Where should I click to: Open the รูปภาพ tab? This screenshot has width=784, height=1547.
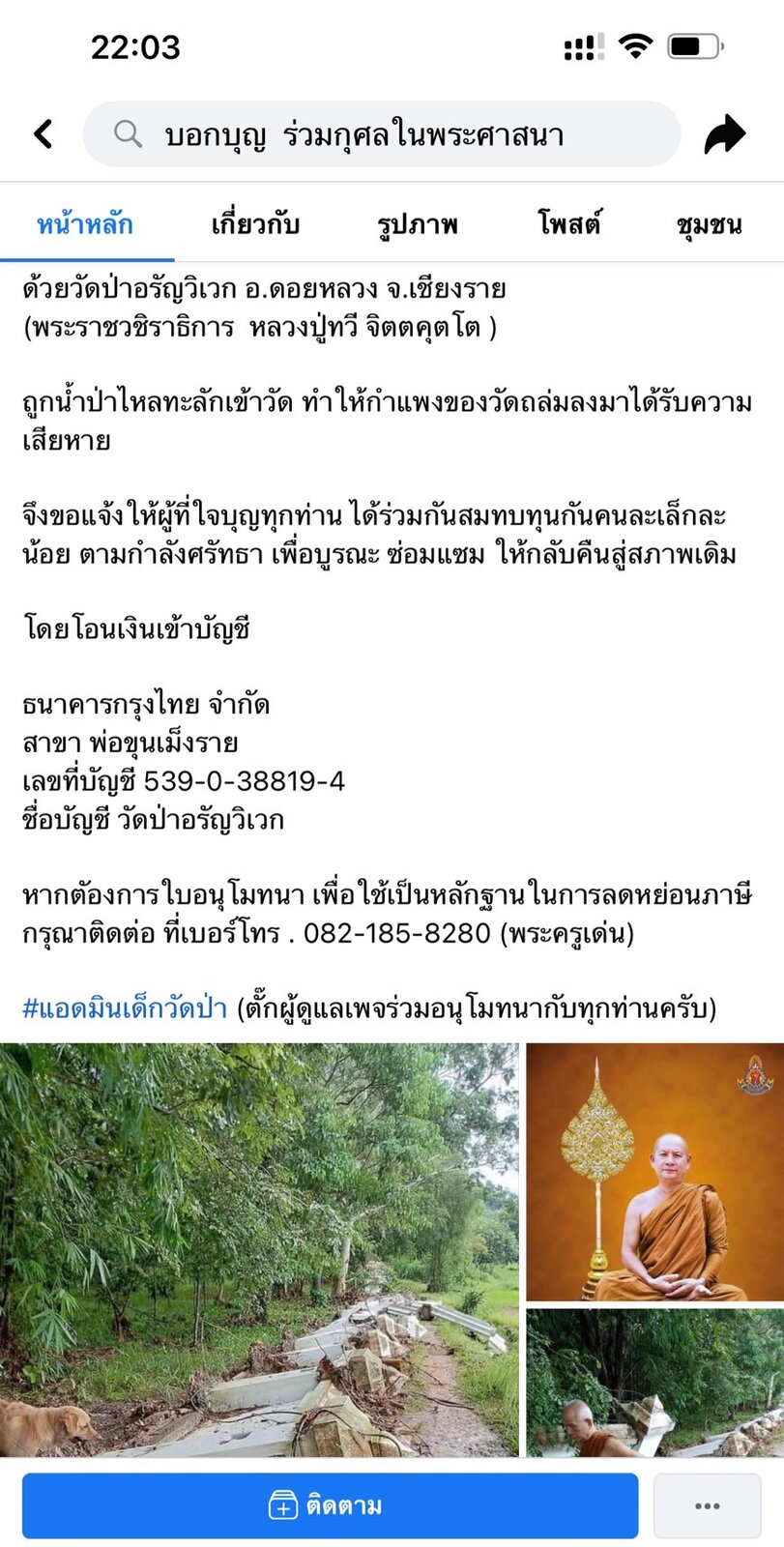[x=418, y=224]
